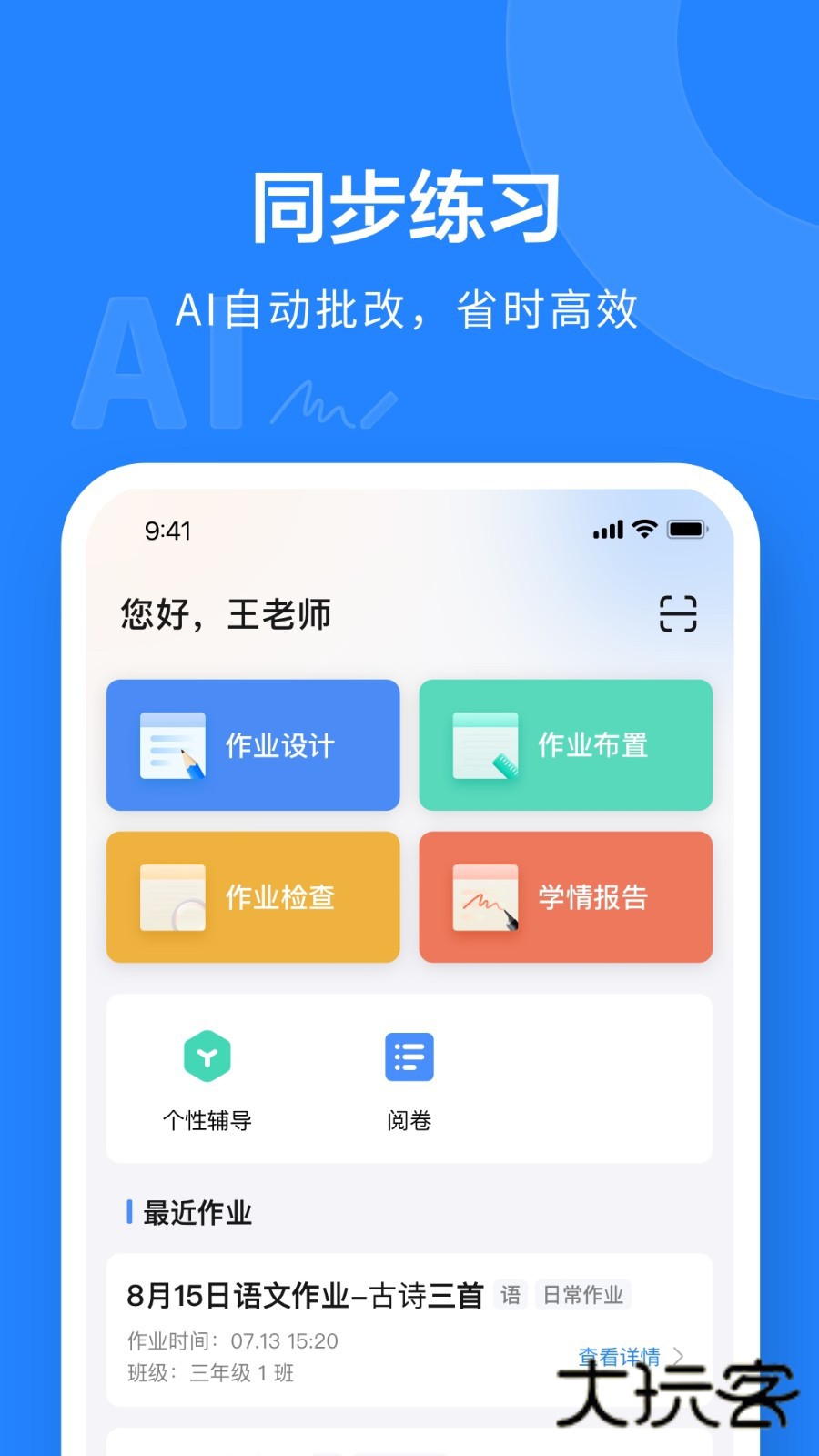Tap the Wi-Fi status icon
The width and height of the screenshot is (819, 1456).
642,528
